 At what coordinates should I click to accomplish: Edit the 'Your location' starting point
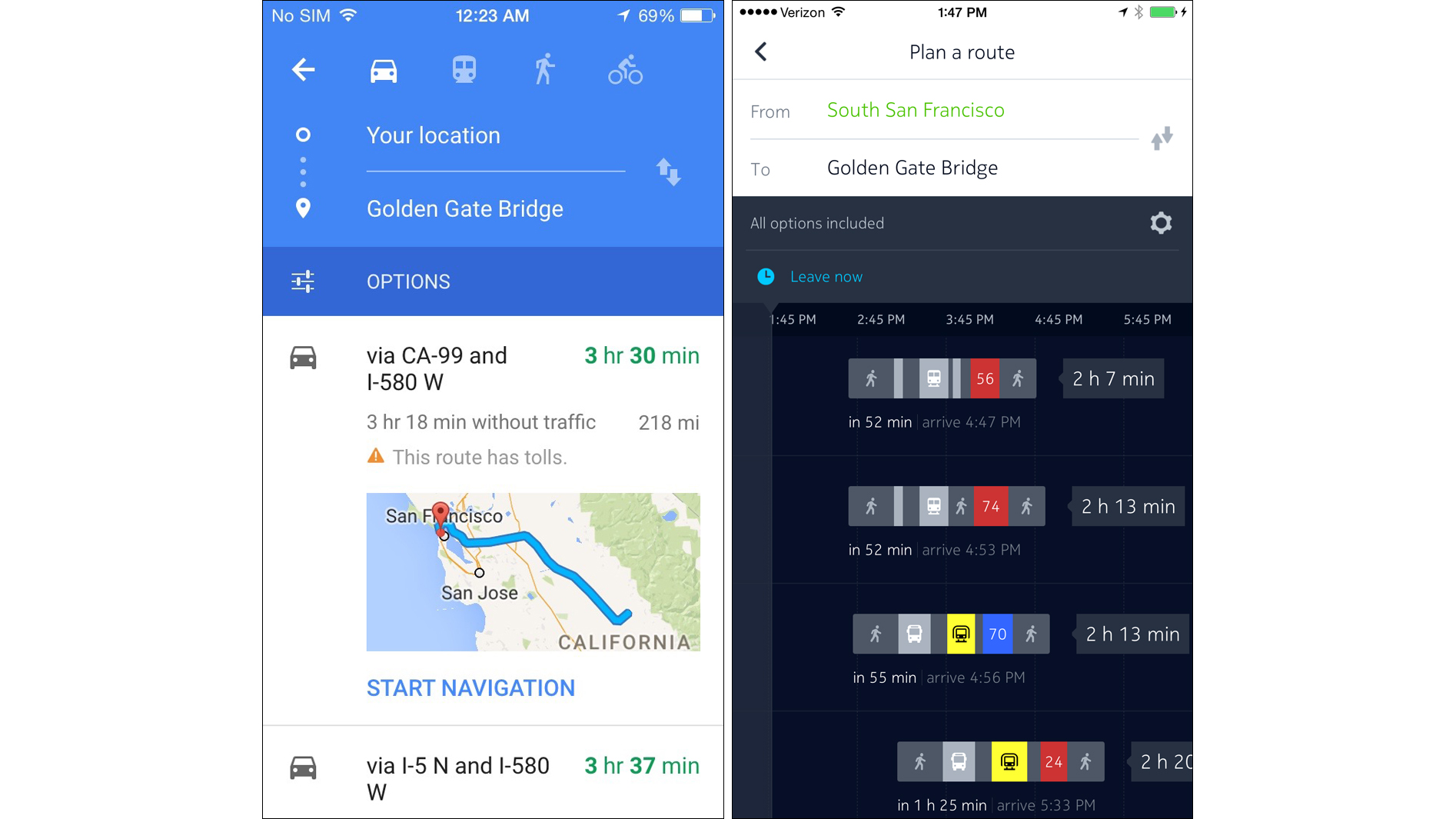click(433, 135)
